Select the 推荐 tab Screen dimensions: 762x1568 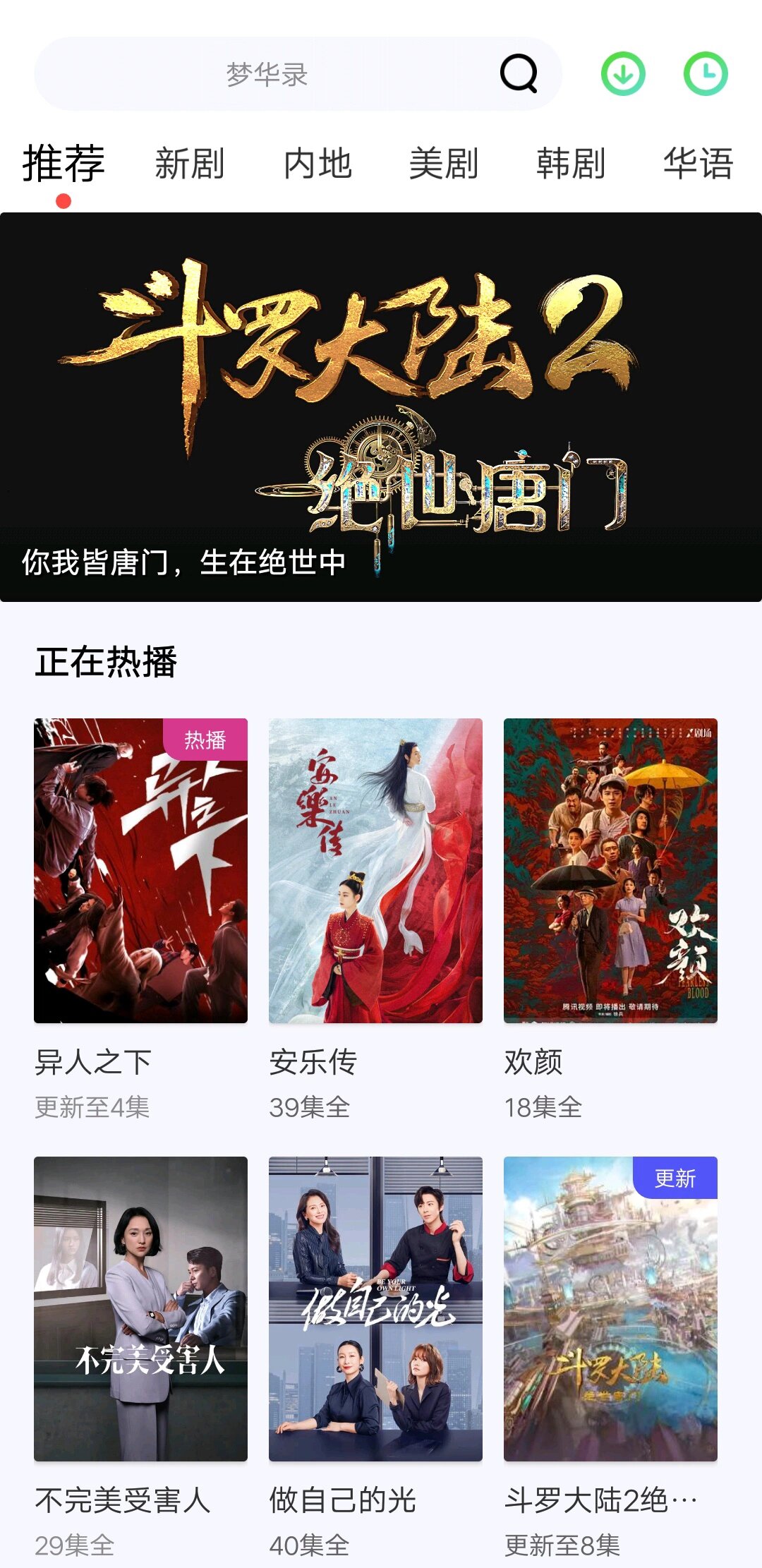[64, 164]
